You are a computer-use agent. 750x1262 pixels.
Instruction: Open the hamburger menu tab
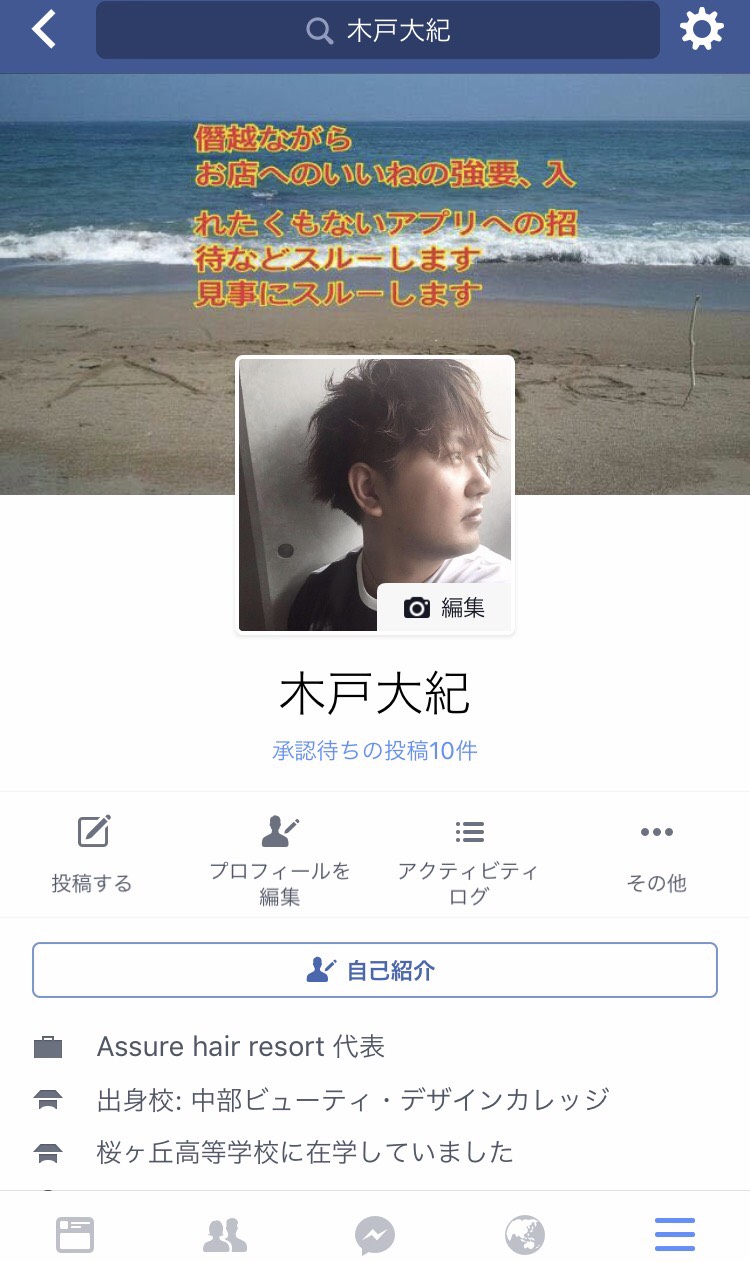[675, 1235]
